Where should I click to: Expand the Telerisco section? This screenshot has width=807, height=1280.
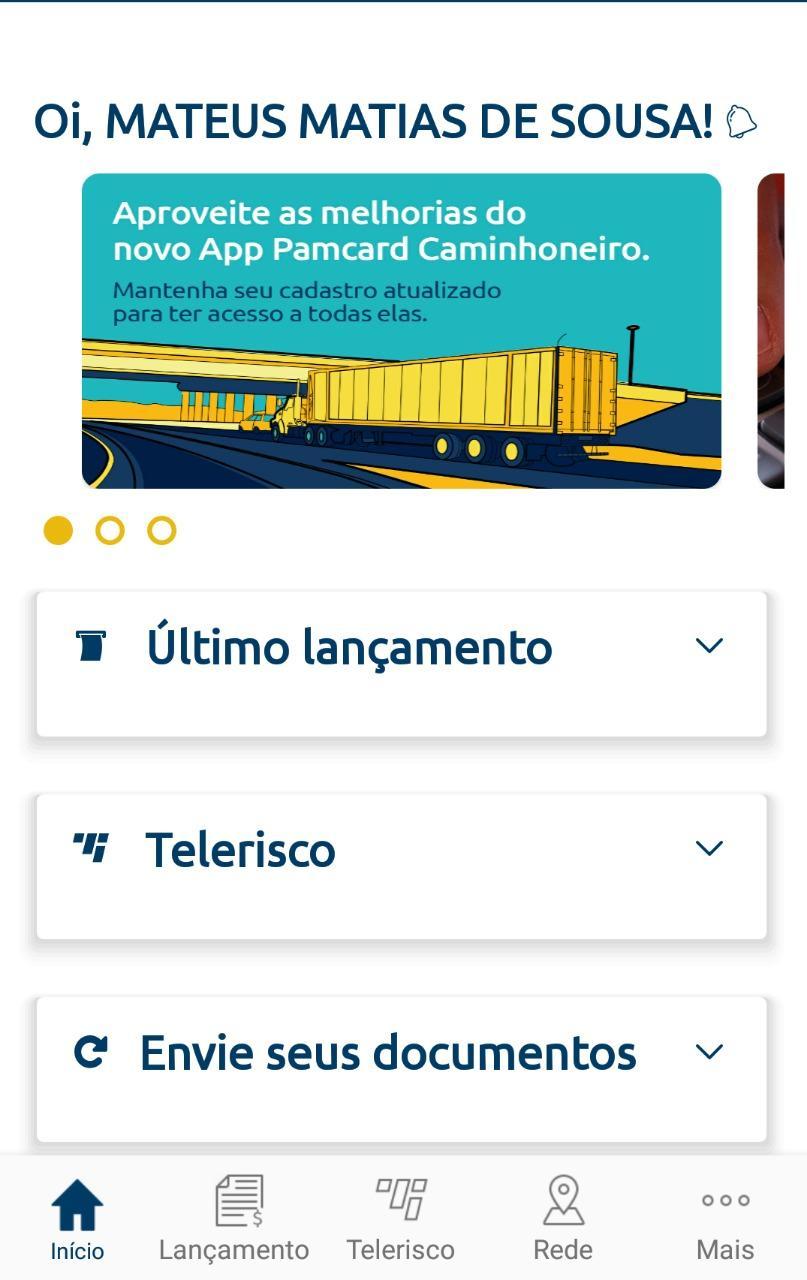pos(710,847)
